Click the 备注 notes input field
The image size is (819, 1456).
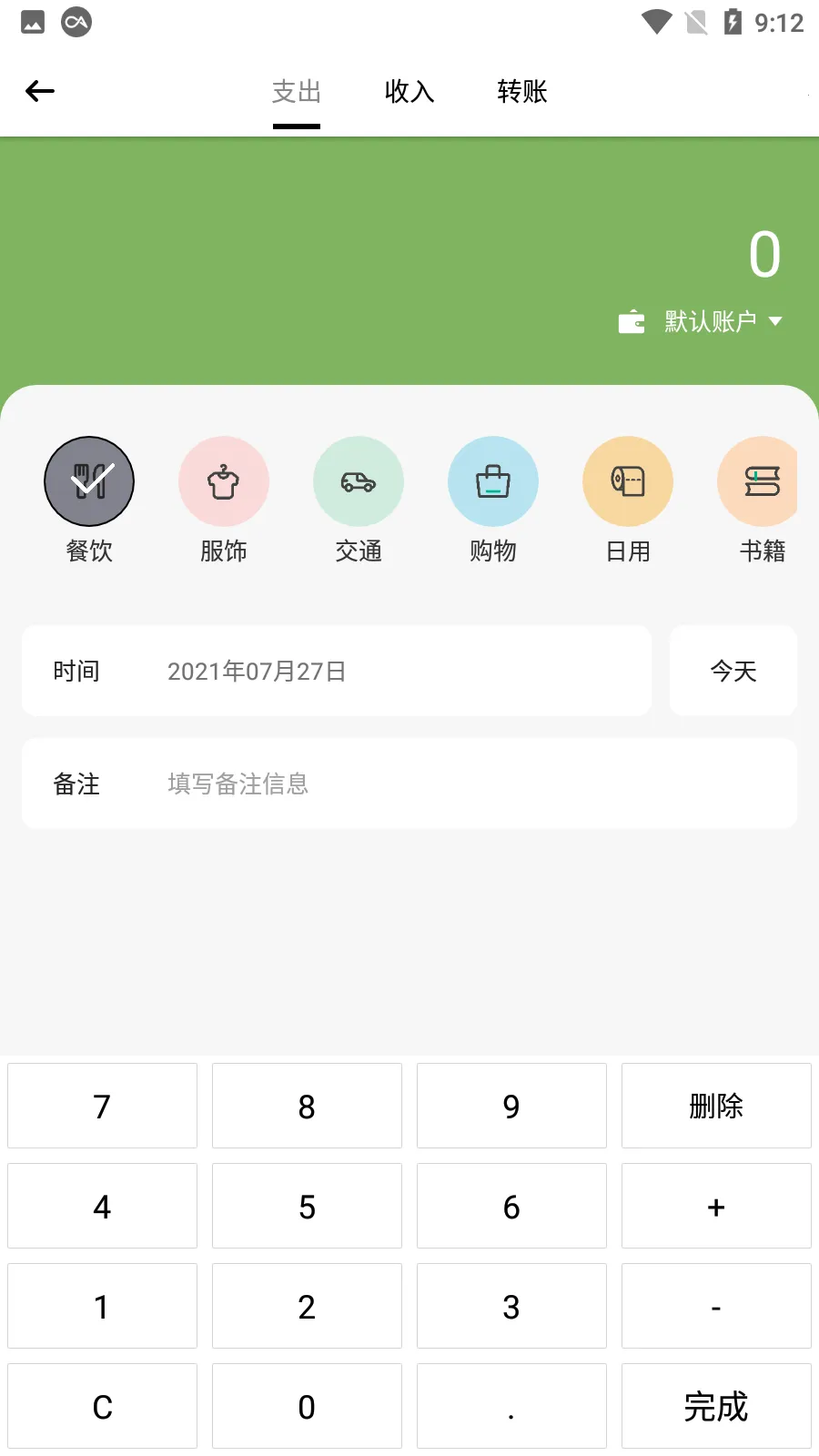pos(409,784)
